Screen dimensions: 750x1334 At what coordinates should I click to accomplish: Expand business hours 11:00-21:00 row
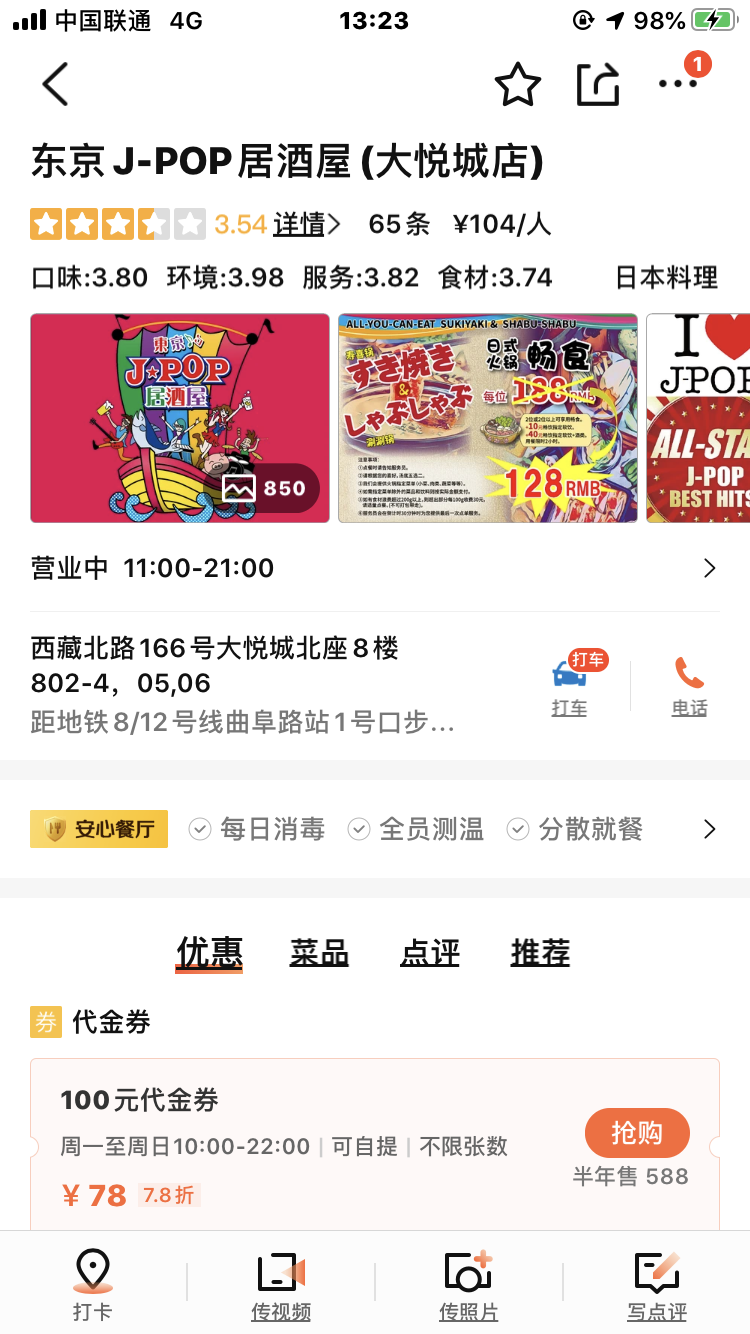(374, 568)
